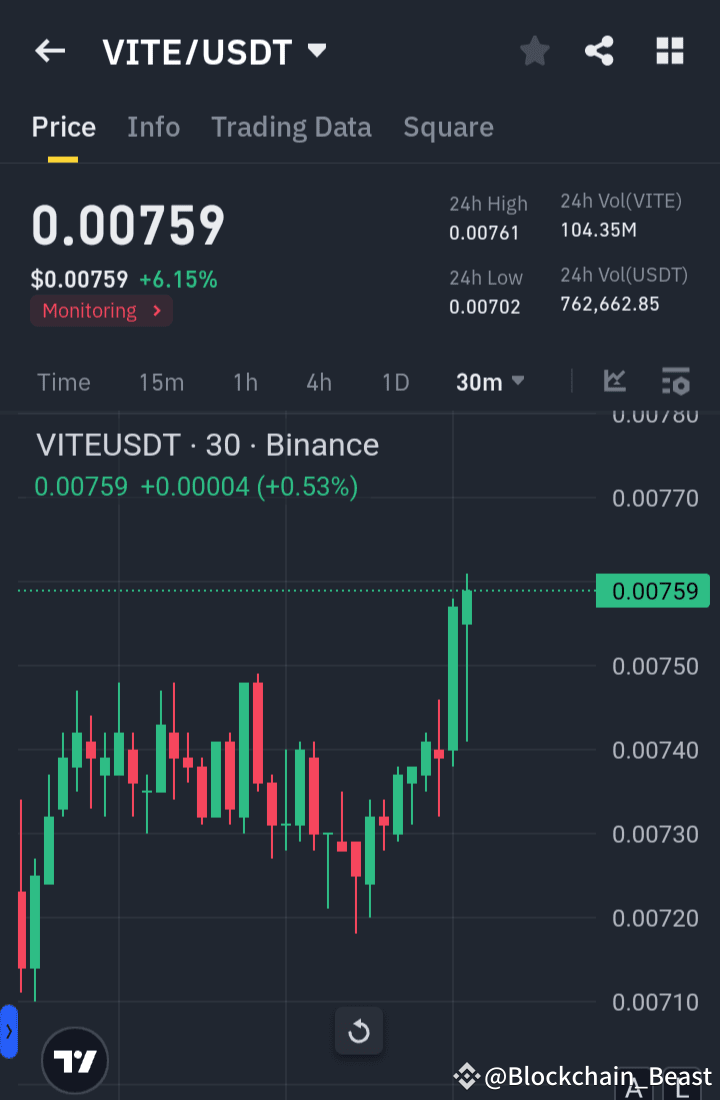
Task: Expand the 30m interval dropdown
Action: click(x=490, y=381)
